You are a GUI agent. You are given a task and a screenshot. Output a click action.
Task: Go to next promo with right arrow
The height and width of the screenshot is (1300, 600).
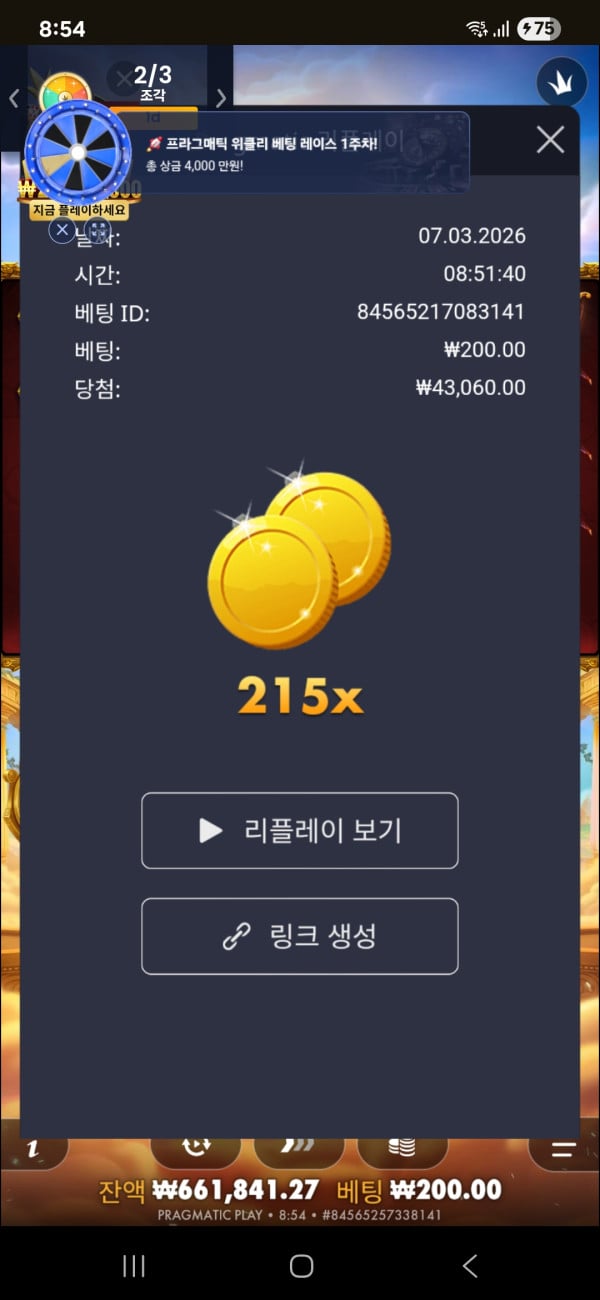point(221,98)
